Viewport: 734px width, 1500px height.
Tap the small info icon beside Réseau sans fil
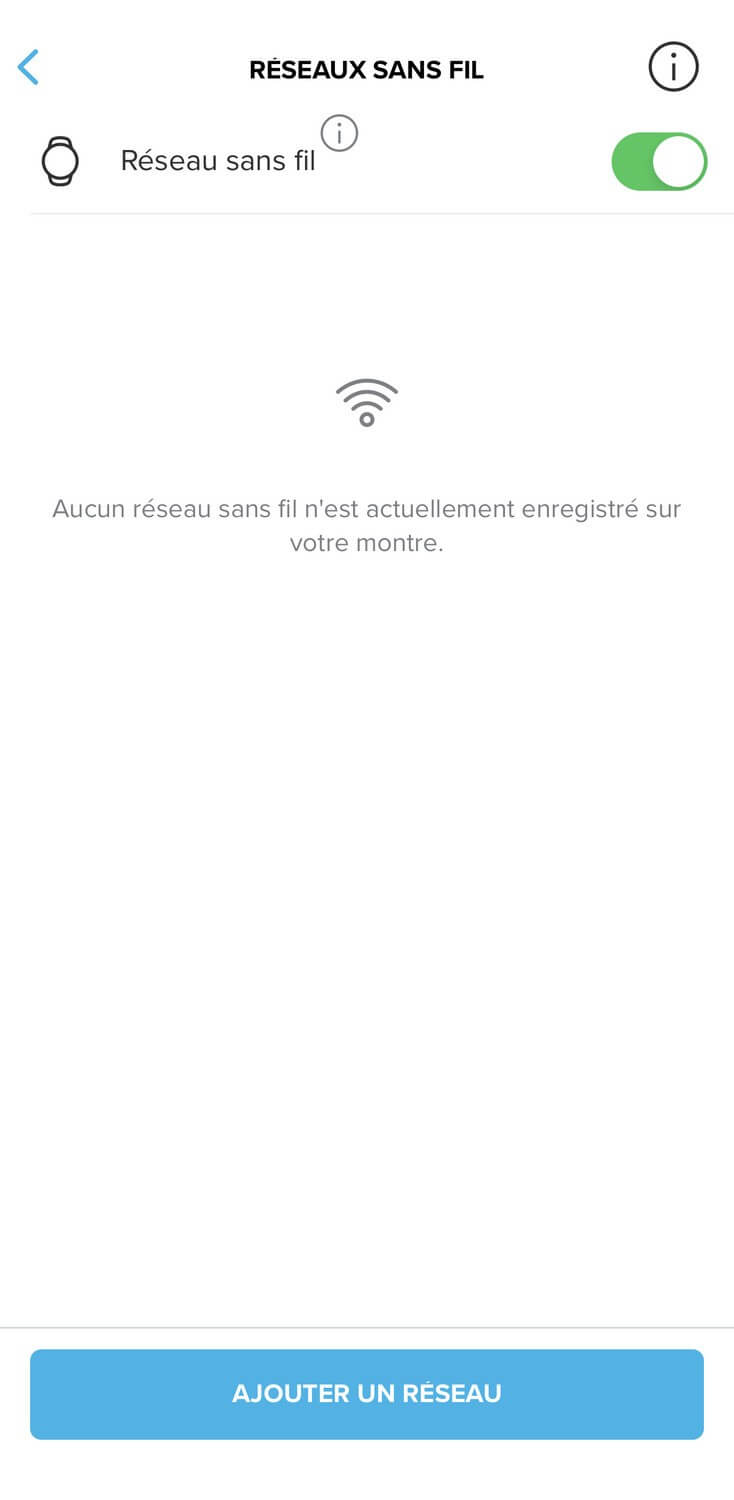point(339,133)
